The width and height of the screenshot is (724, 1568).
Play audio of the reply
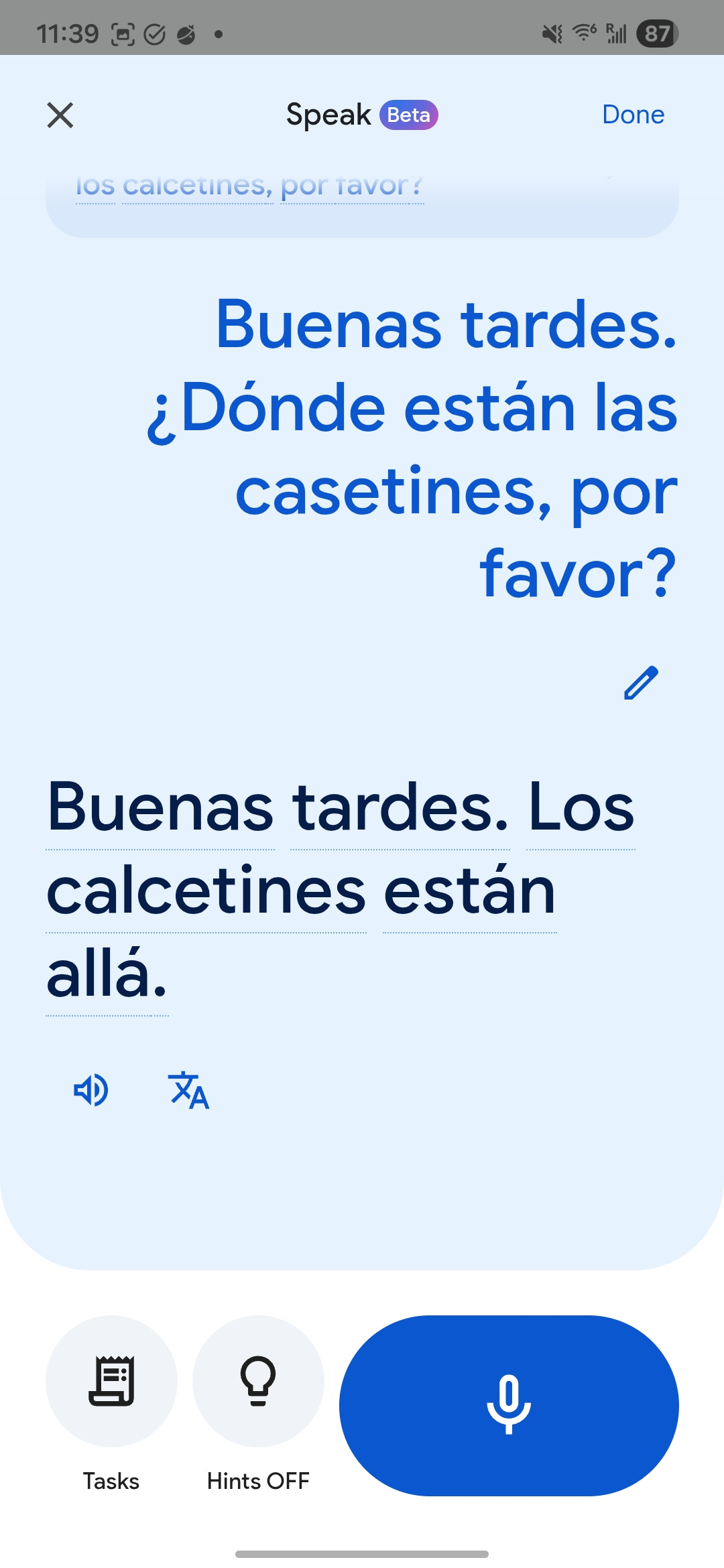pos(91,1090)
